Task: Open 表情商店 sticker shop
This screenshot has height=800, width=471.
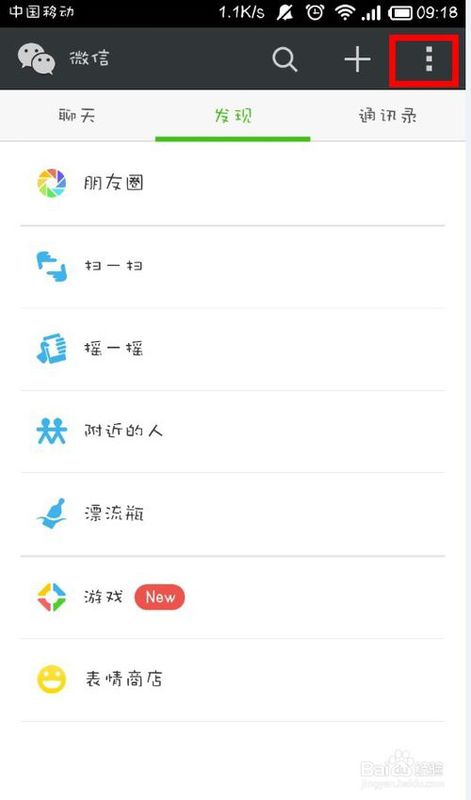Action: click(x=233, y=680)
